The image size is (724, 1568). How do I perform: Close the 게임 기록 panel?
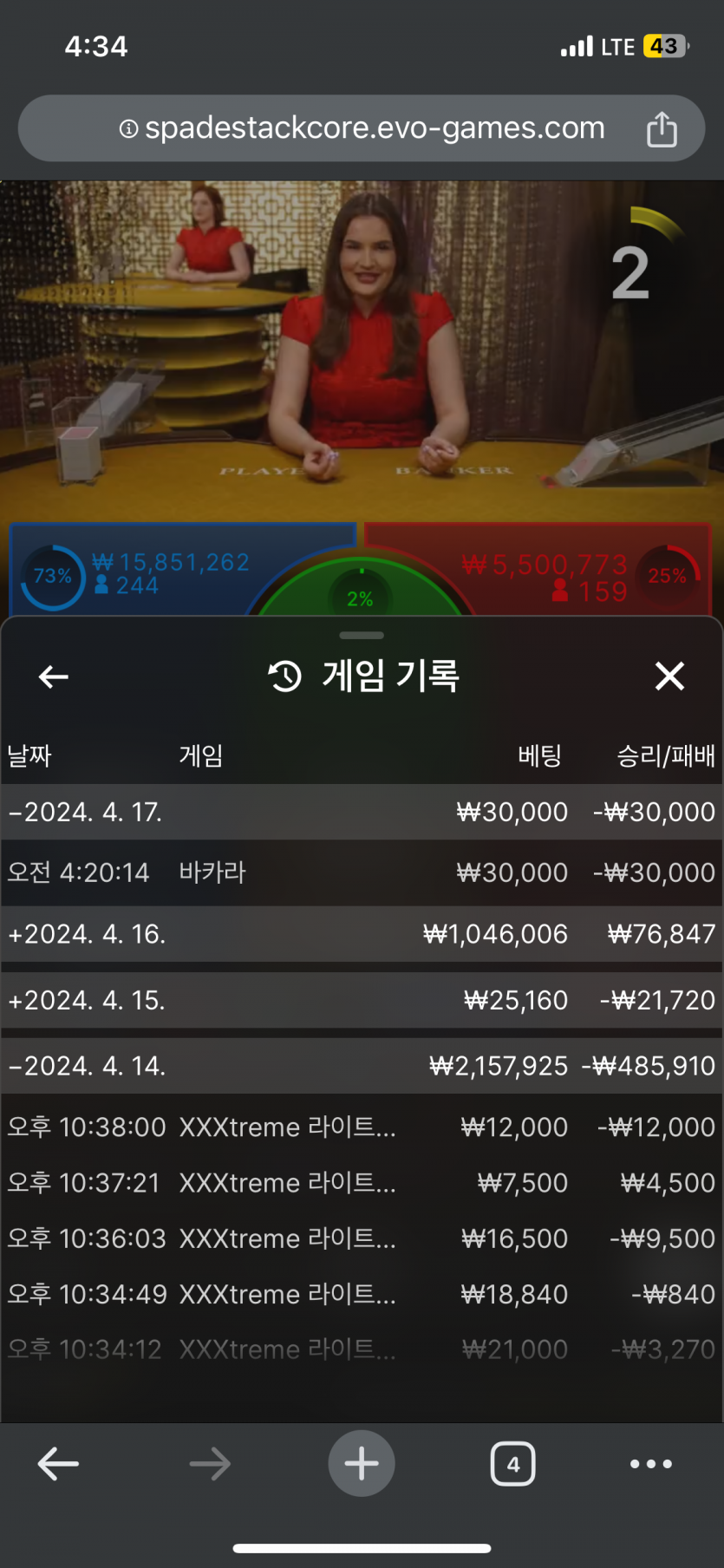pos(669,676)
